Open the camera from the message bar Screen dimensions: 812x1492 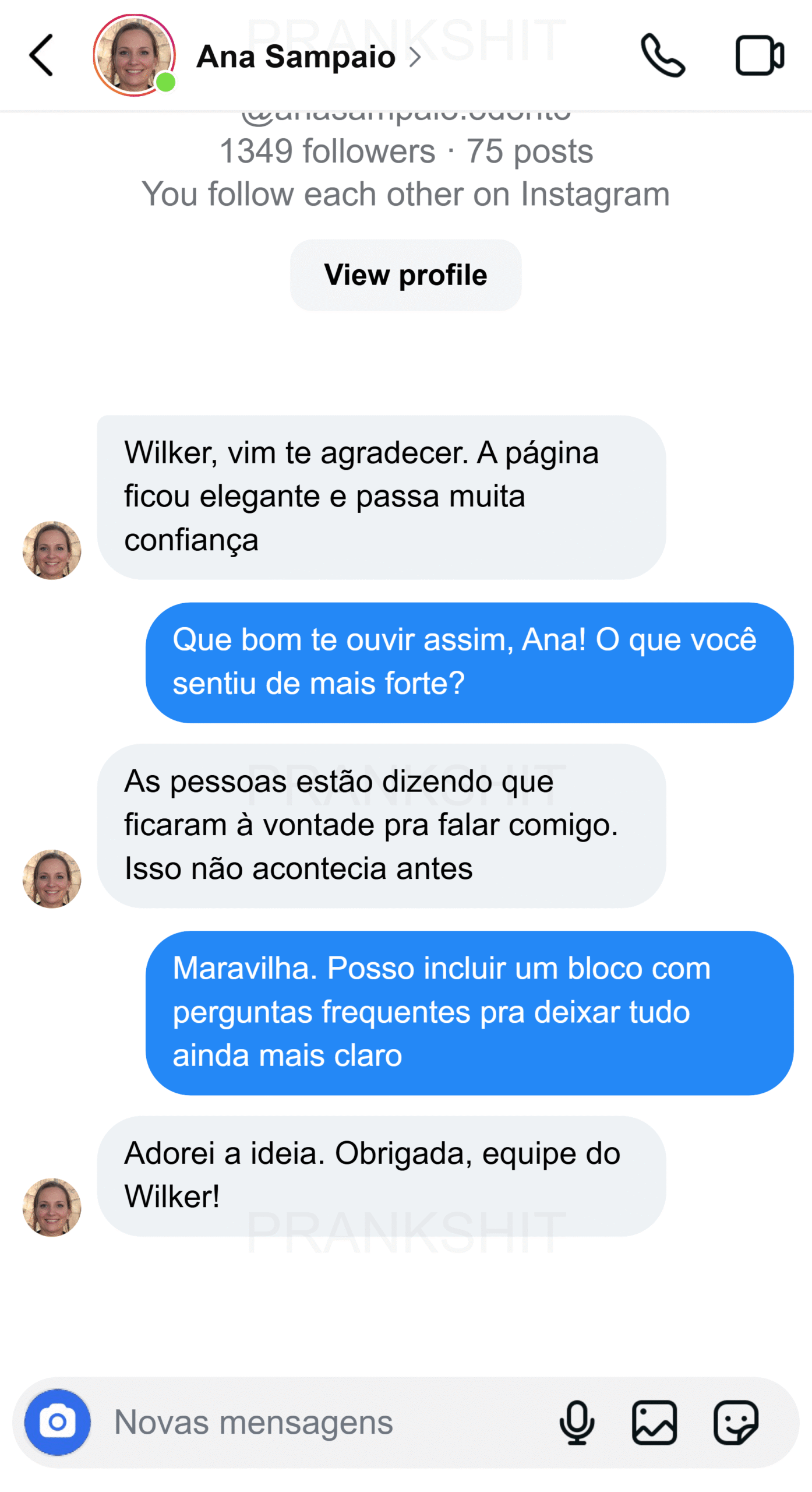point(57,1421)
